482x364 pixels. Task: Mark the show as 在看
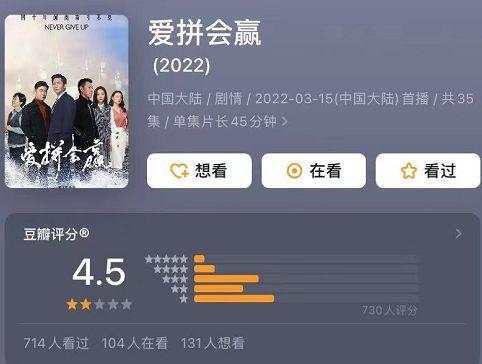314,171
